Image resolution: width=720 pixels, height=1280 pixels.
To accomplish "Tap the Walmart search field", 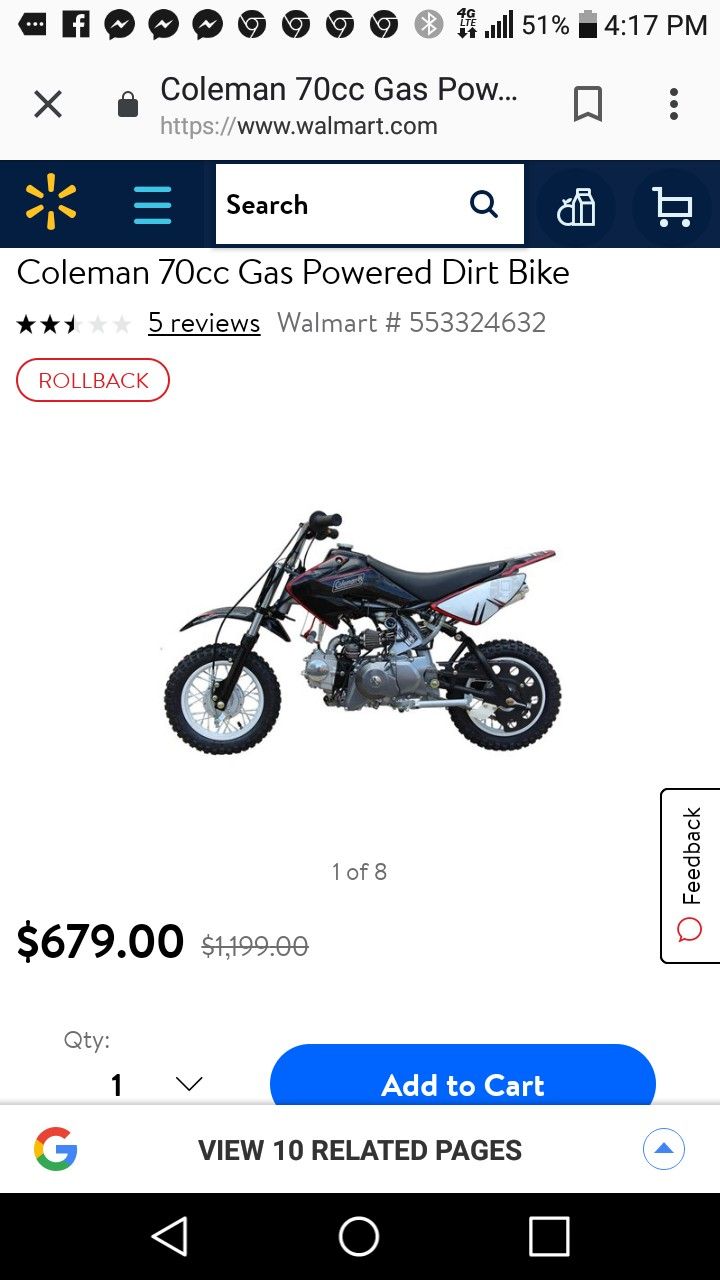I will (x=370, y=204).
